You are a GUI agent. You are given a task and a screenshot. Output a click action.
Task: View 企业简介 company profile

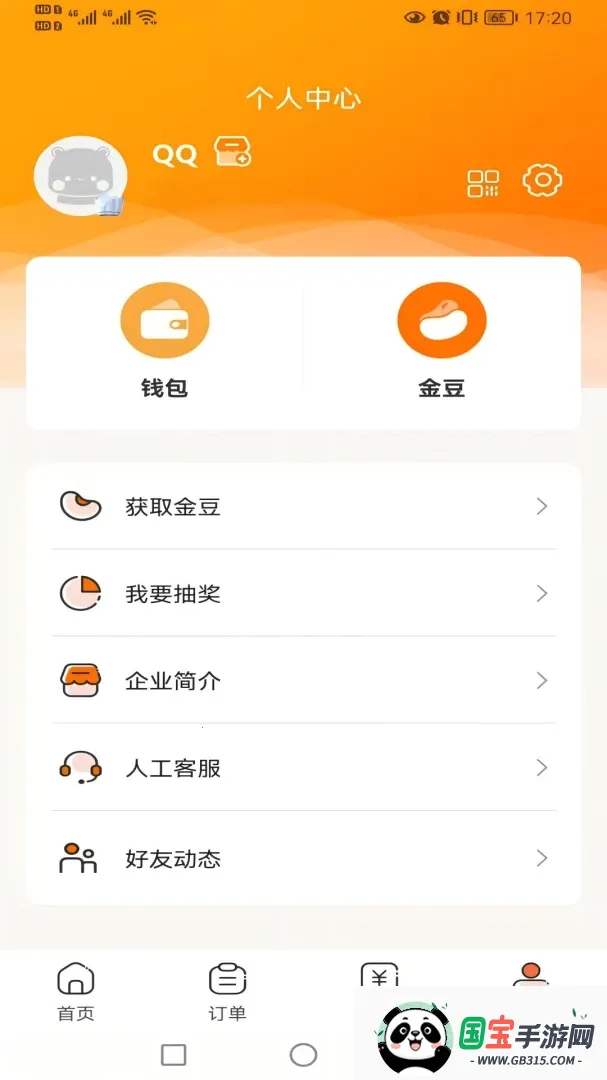pyautogui.click(x=303, y=681)
